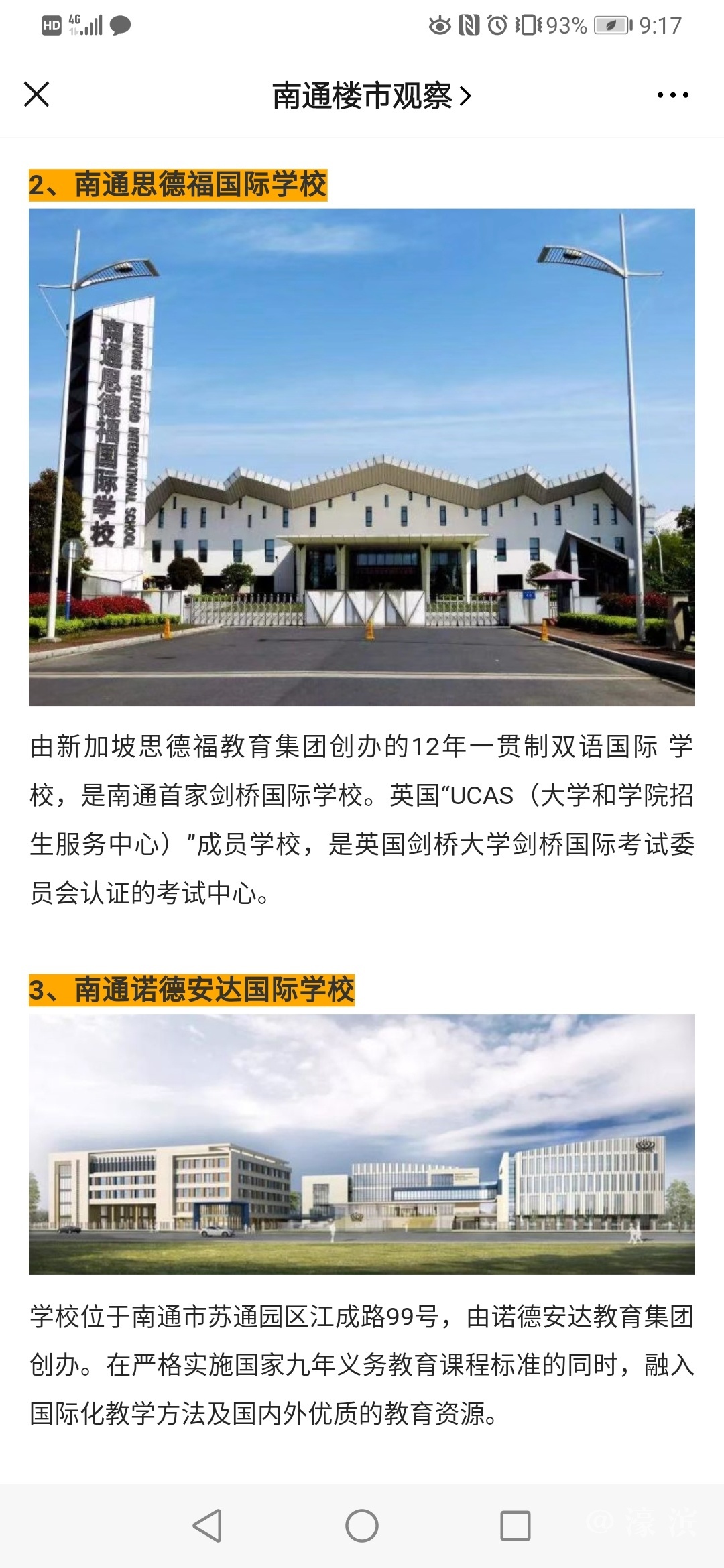Image resolution: width=724 pixels, height=1568 pixels.
Task: View the 南通诺德安达国际学校 image
Action: click(361, 1143)
